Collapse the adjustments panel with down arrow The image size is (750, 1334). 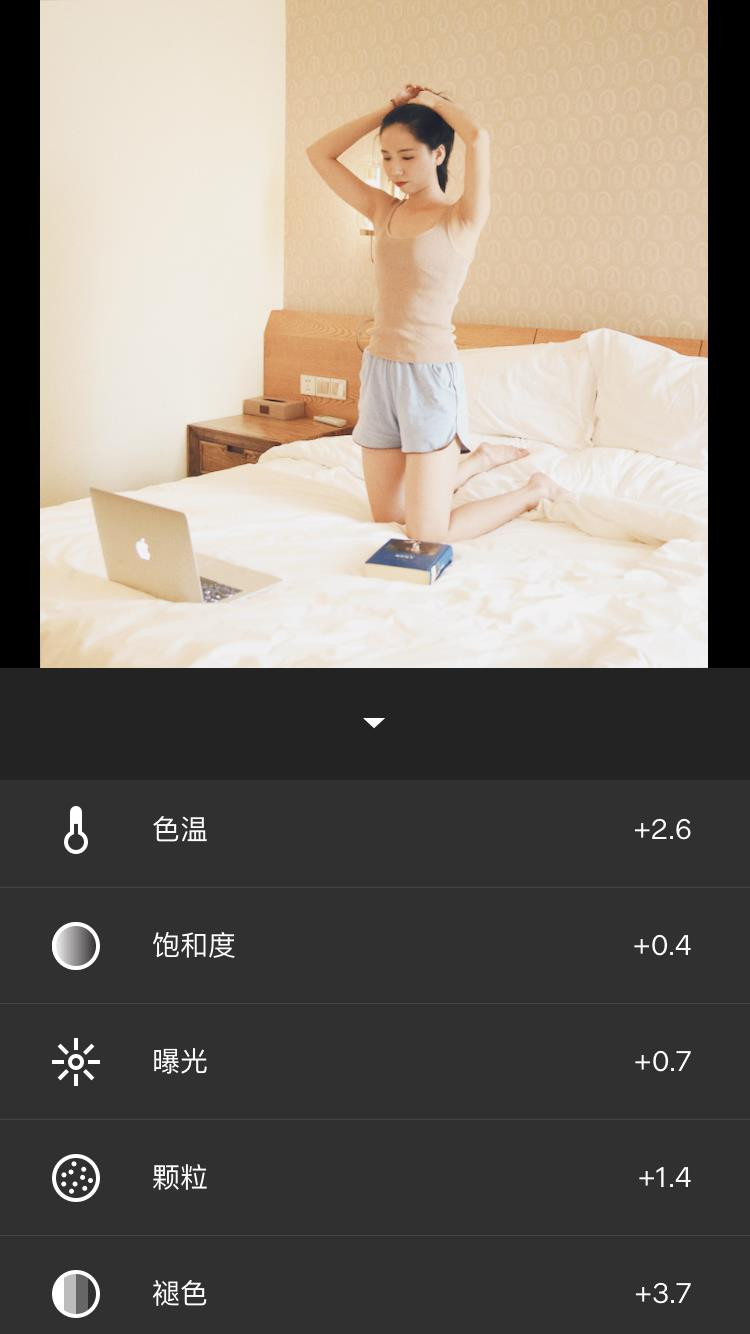coord(374,723)
